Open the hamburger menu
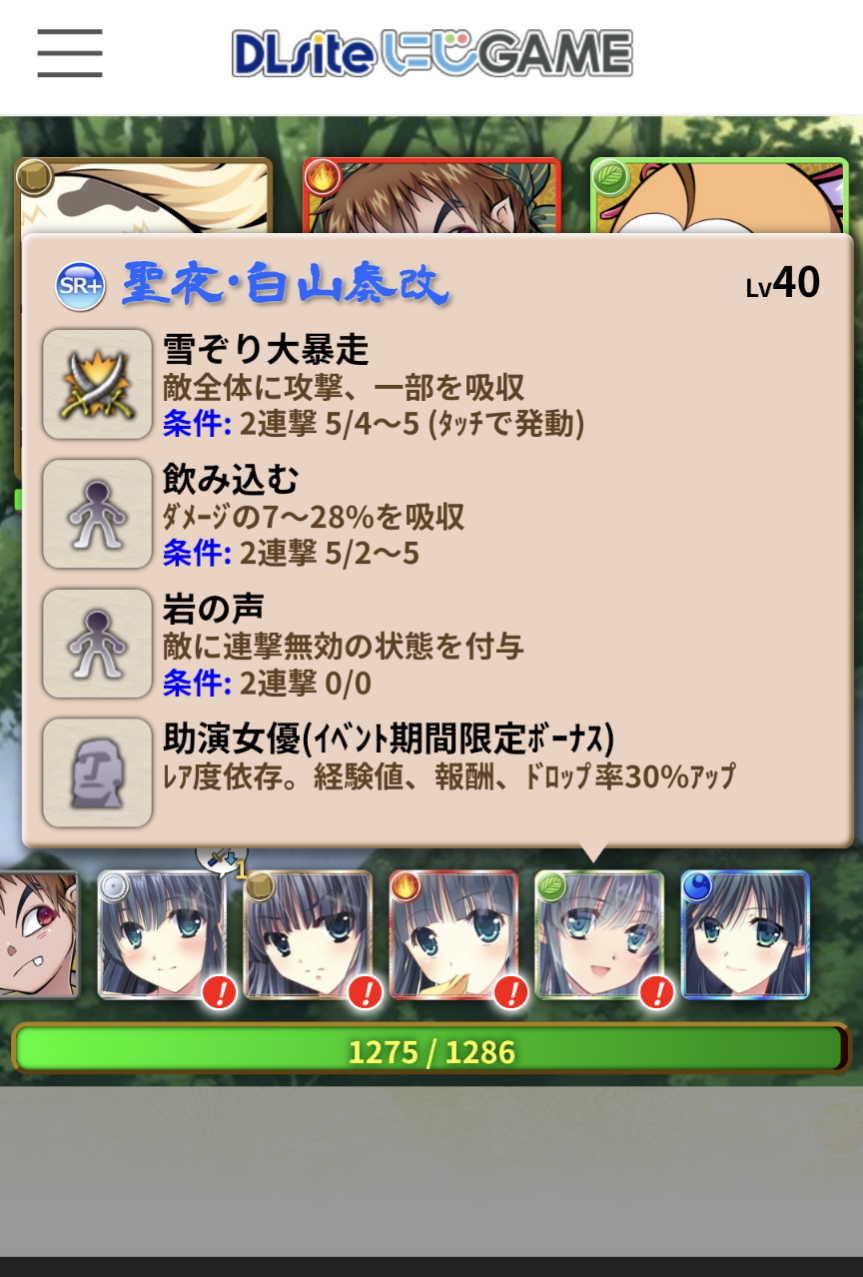The image size is (863, 1277). tap(70, 53)
